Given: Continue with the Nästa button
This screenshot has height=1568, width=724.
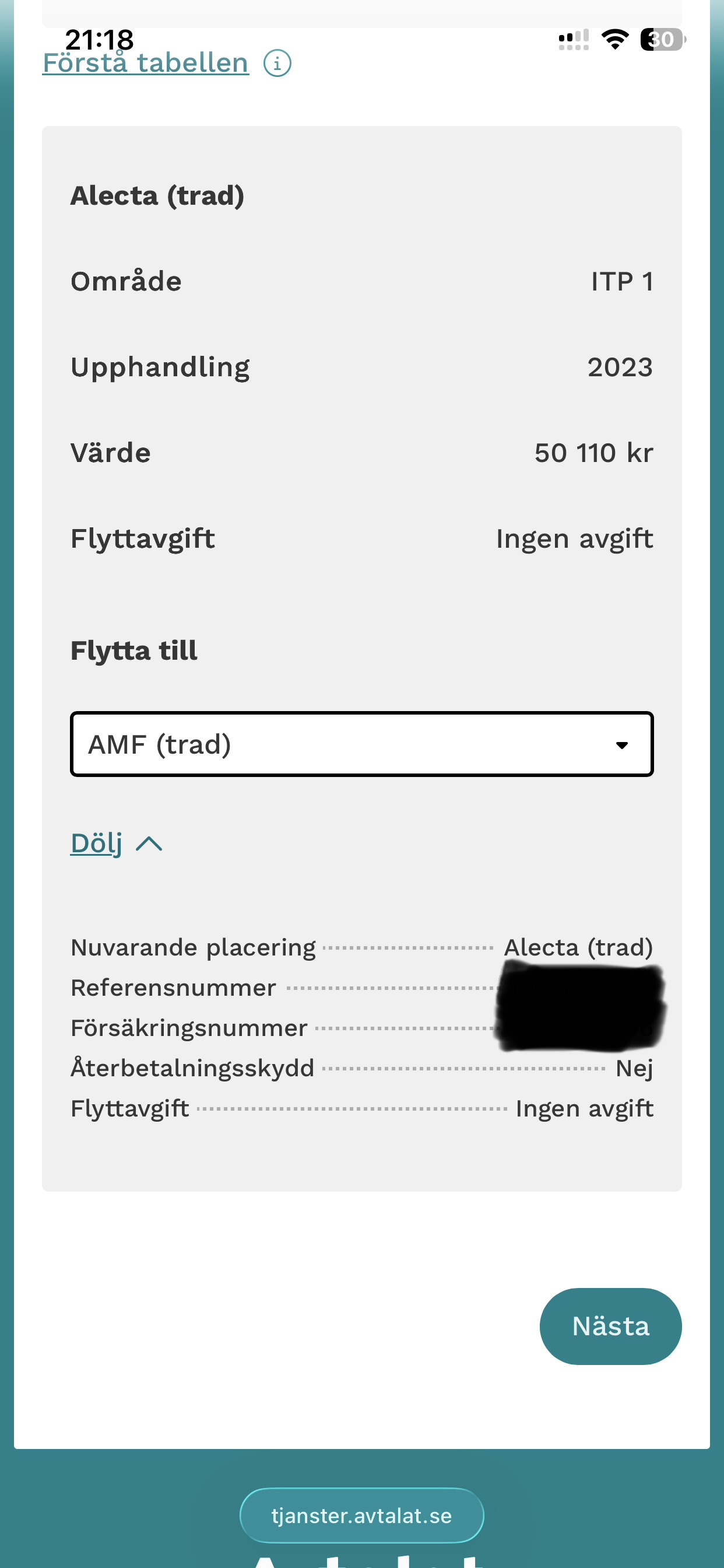Looking at the screenshot, I should tap(610, 1326).
